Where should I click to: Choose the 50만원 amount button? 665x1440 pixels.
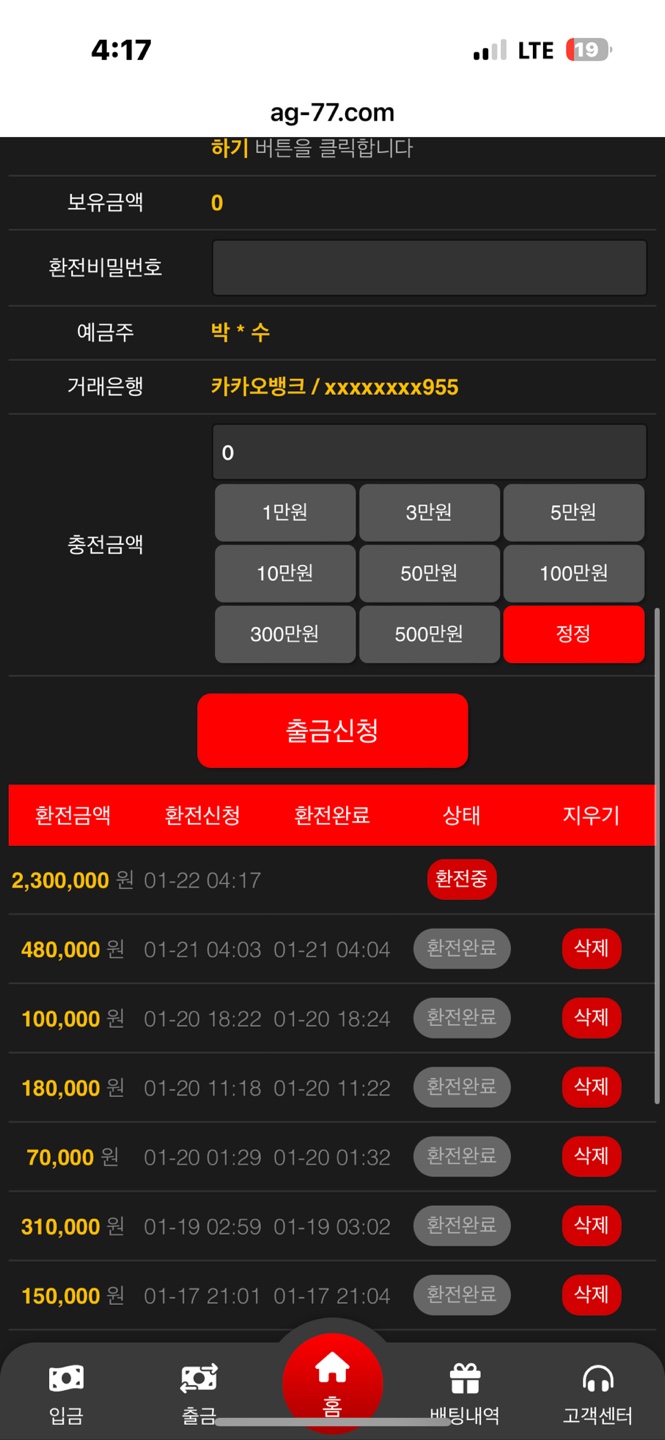[429, 573]
